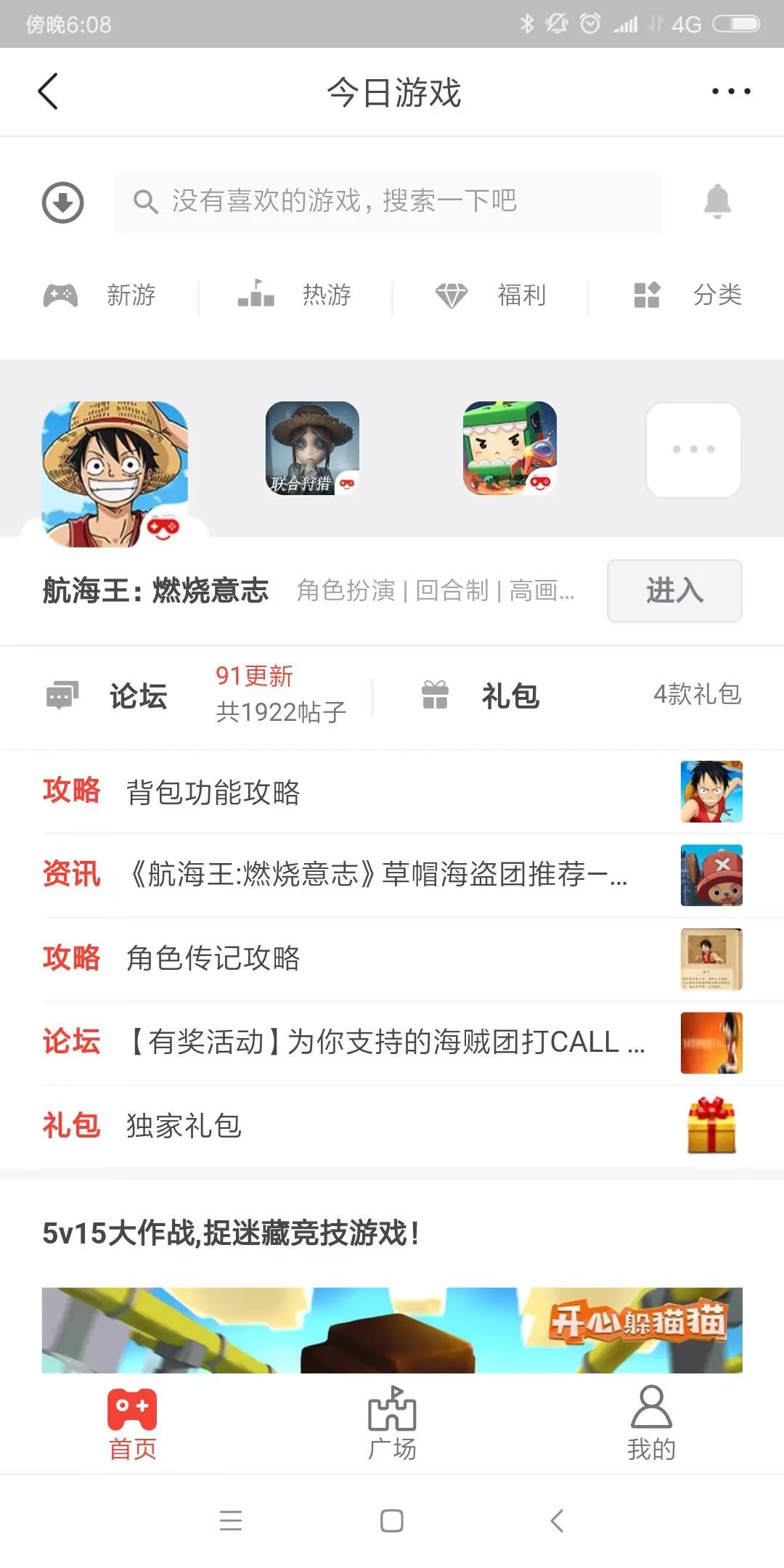The image size is (784, 1568).
Task: Tap 进入 to enter 航海王：燃烧意志
Action: (x=674, y=590)
